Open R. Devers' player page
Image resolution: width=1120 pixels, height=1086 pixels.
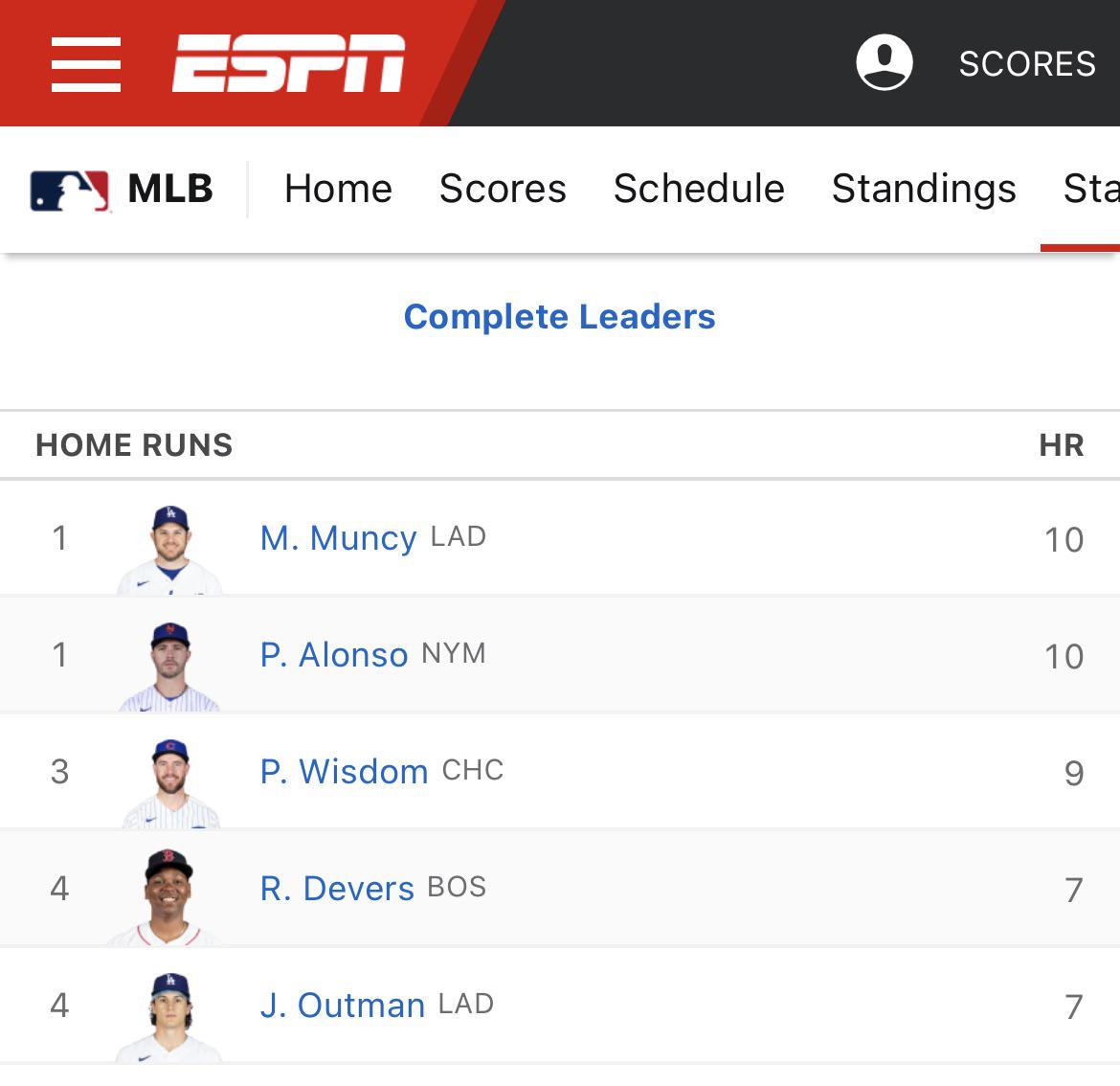[x=337, y=889]
